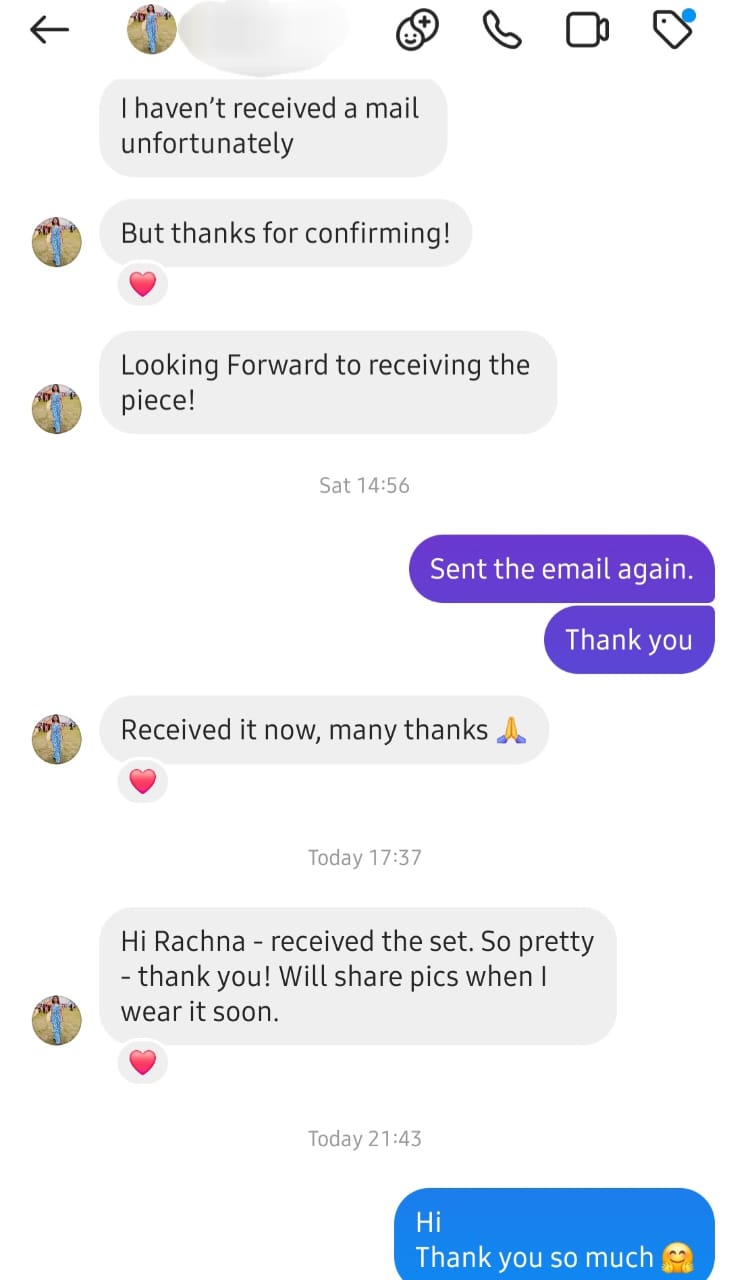Start a voice call
729x1280 pixels.
[x=502, y=30]
